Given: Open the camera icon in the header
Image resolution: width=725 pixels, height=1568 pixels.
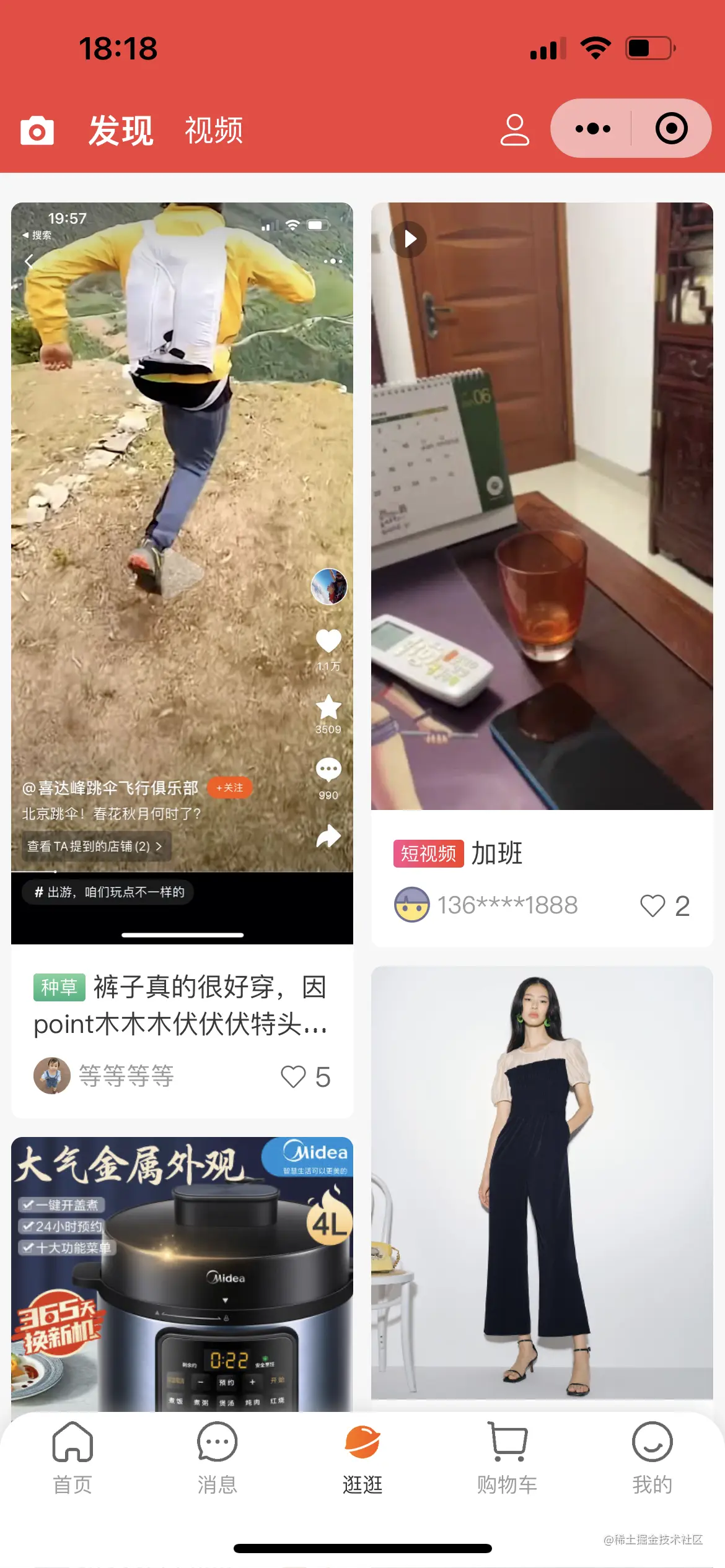Looking at the screenshot, I should click(37, 131).
